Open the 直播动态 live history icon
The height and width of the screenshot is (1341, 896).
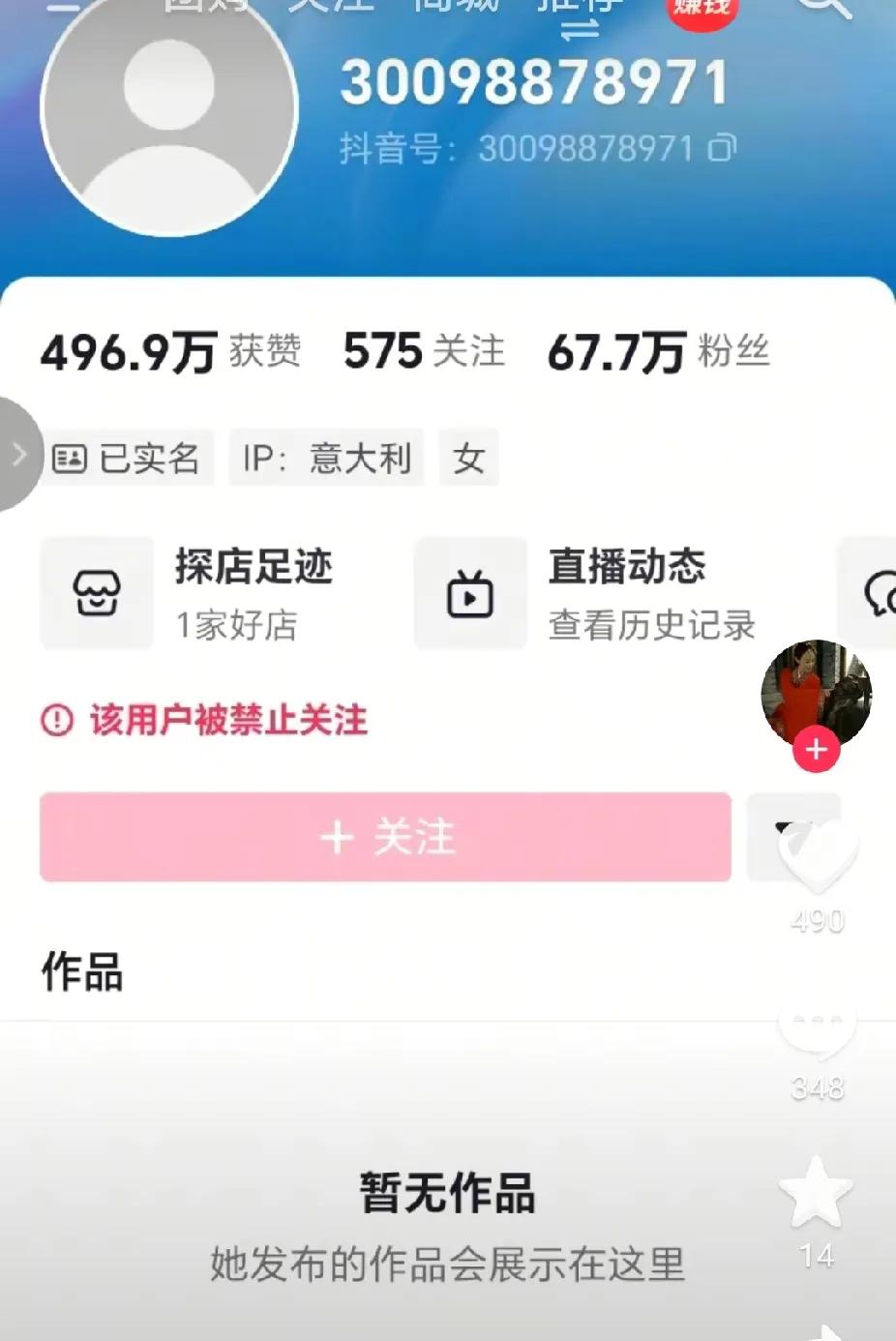tap(470, 593)
